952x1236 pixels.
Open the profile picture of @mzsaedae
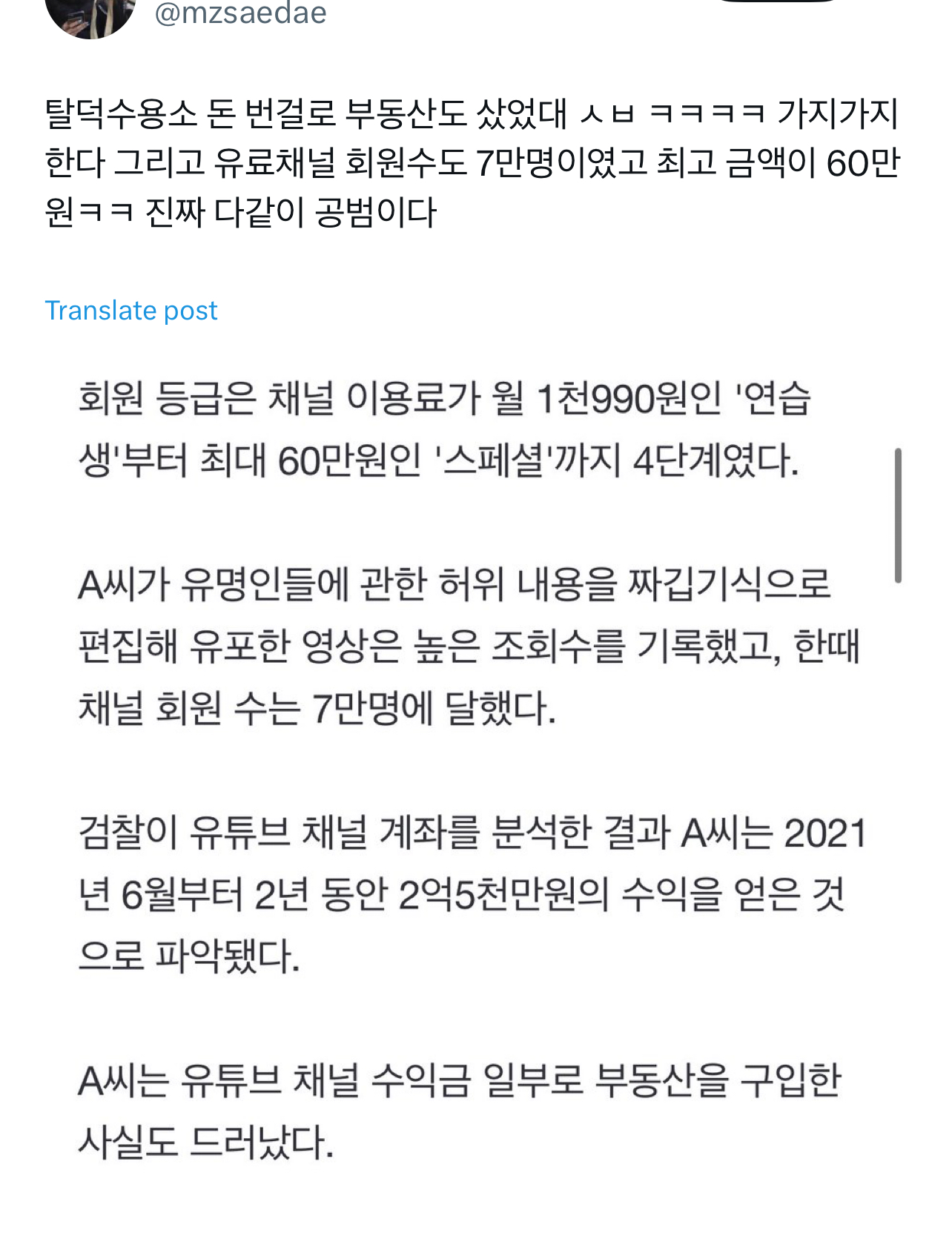tap(90, 16)
